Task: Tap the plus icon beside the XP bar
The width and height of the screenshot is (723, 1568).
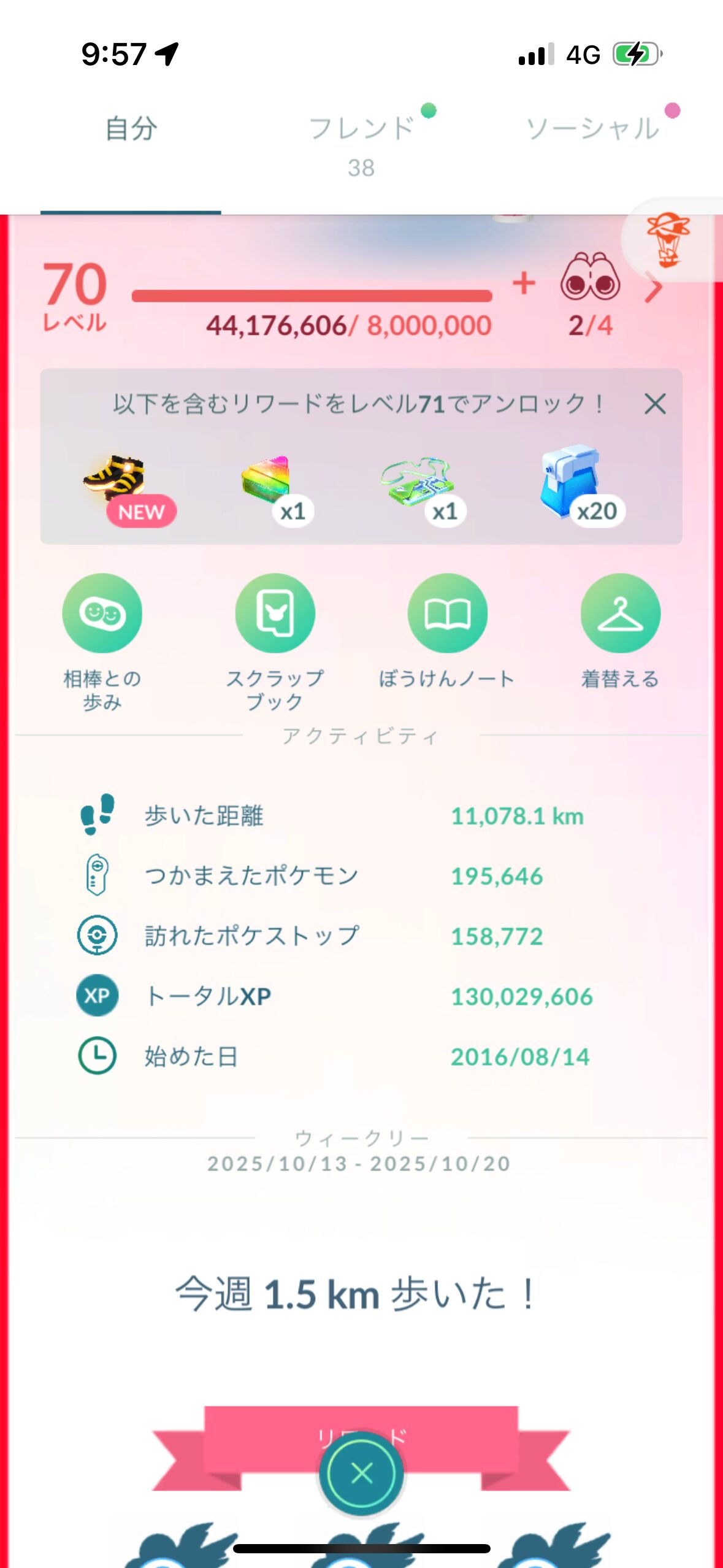Action: (524, 283)
